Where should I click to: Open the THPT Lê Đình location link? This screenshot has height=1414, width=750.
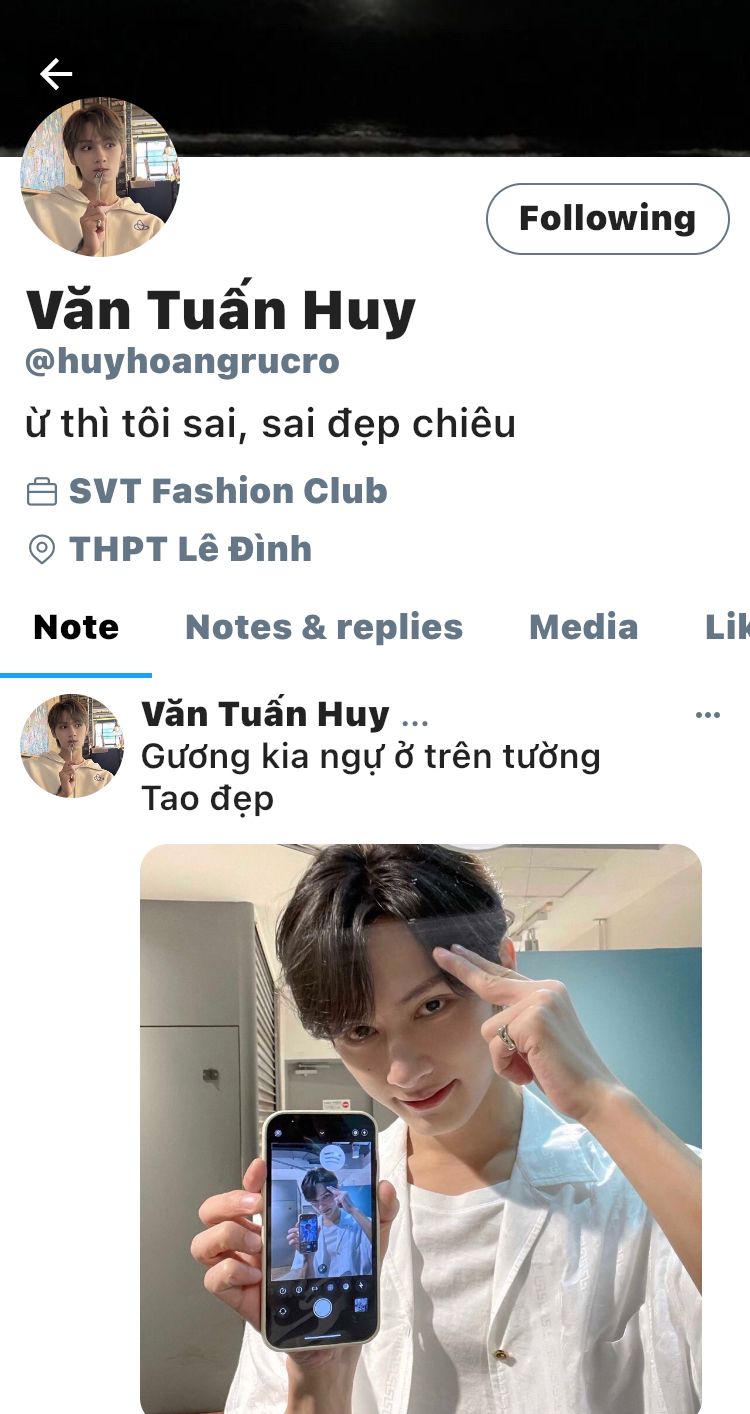[190, 549]
